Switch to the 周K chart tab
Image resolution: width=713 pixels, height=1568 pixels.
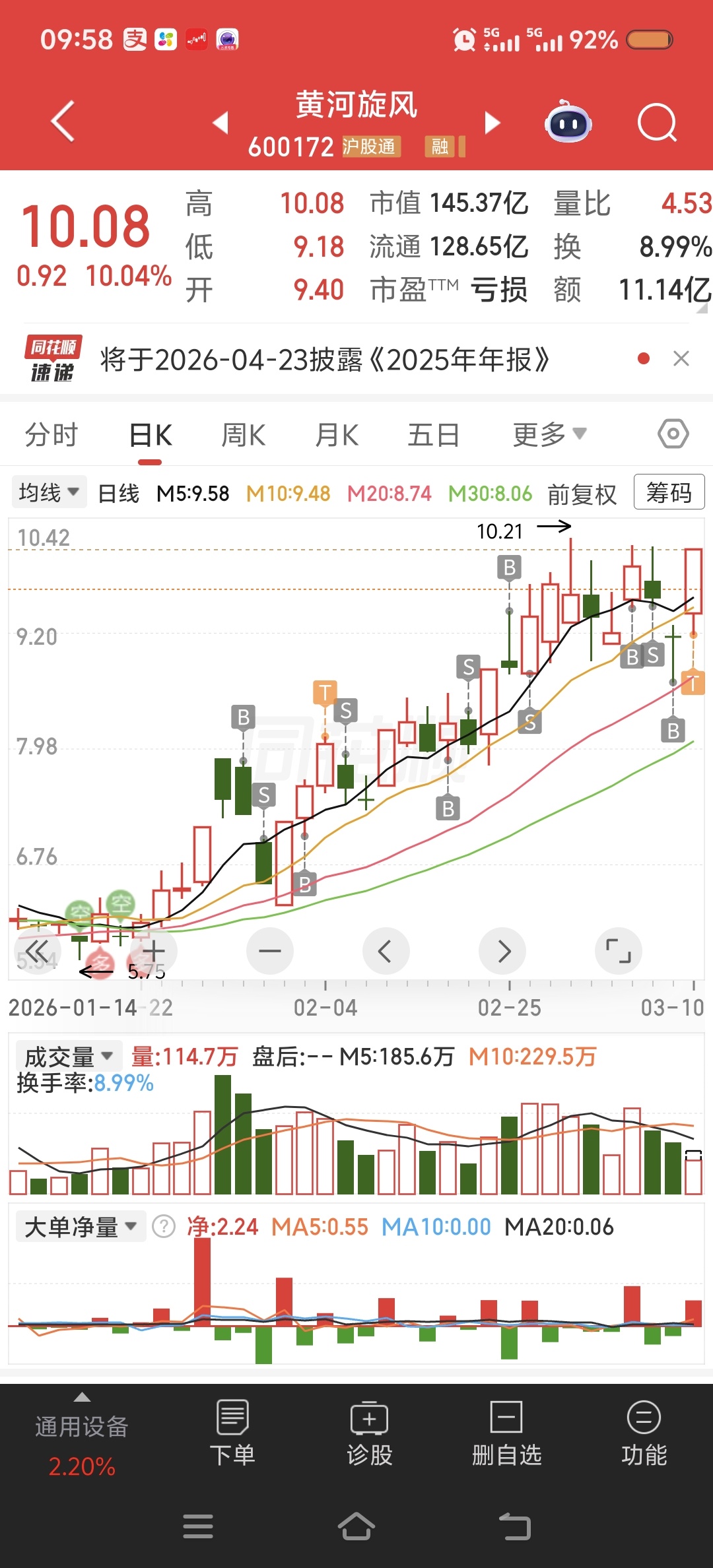243,435
